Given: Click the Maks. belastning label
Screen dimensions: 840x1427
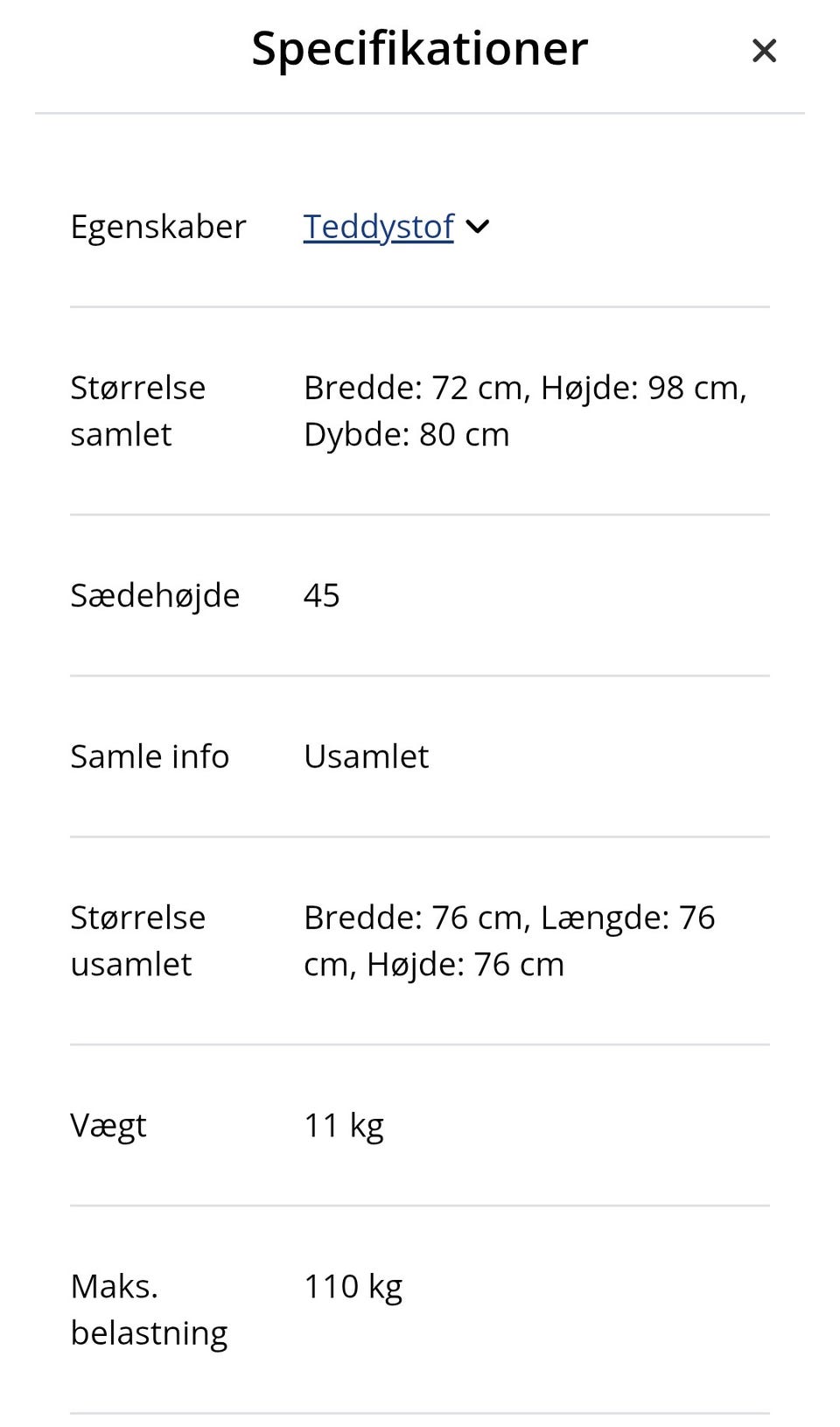Looking at the screenshot, I should click(x=149, y=1309).
